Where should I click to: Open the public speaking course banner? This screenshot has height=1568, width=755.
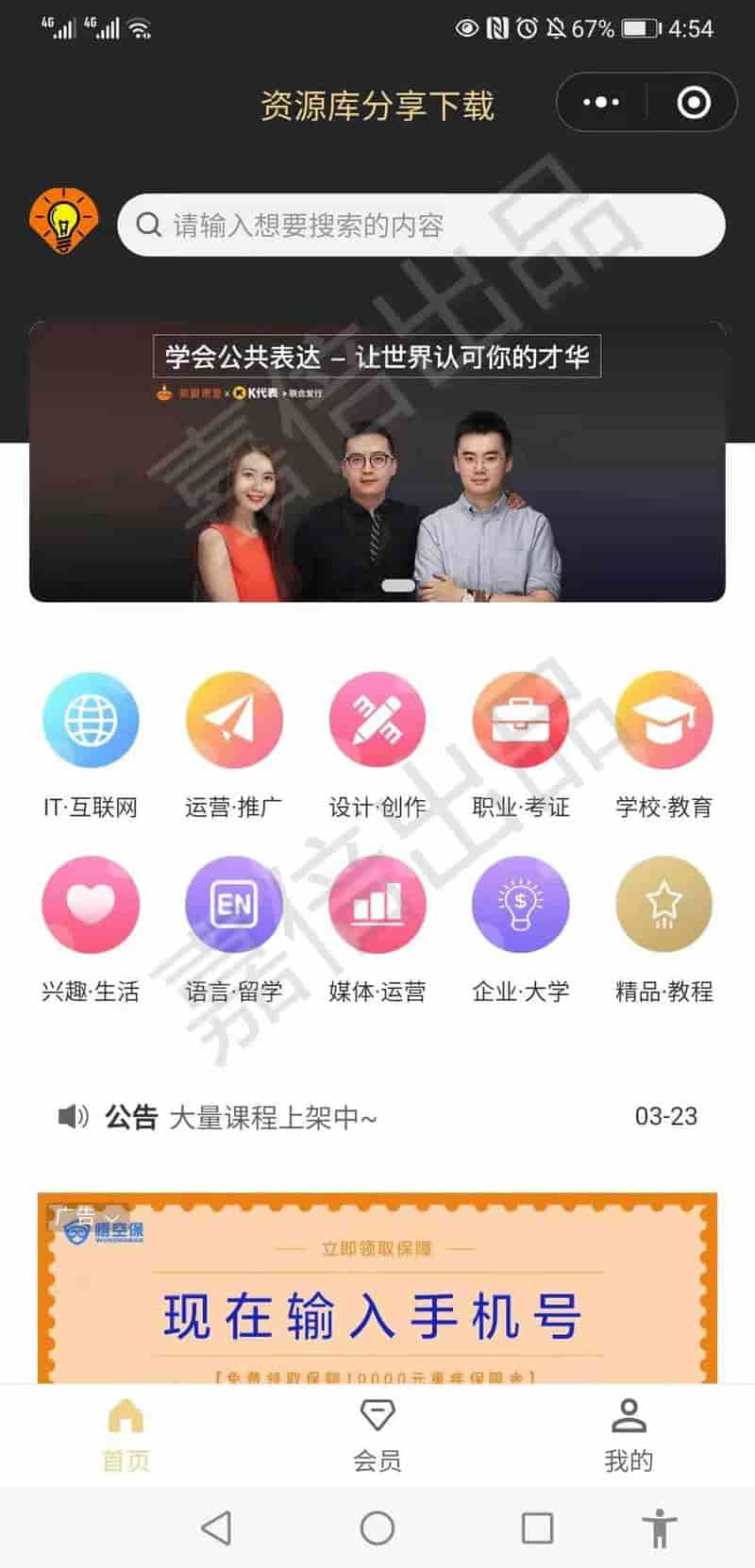(377, 461)
